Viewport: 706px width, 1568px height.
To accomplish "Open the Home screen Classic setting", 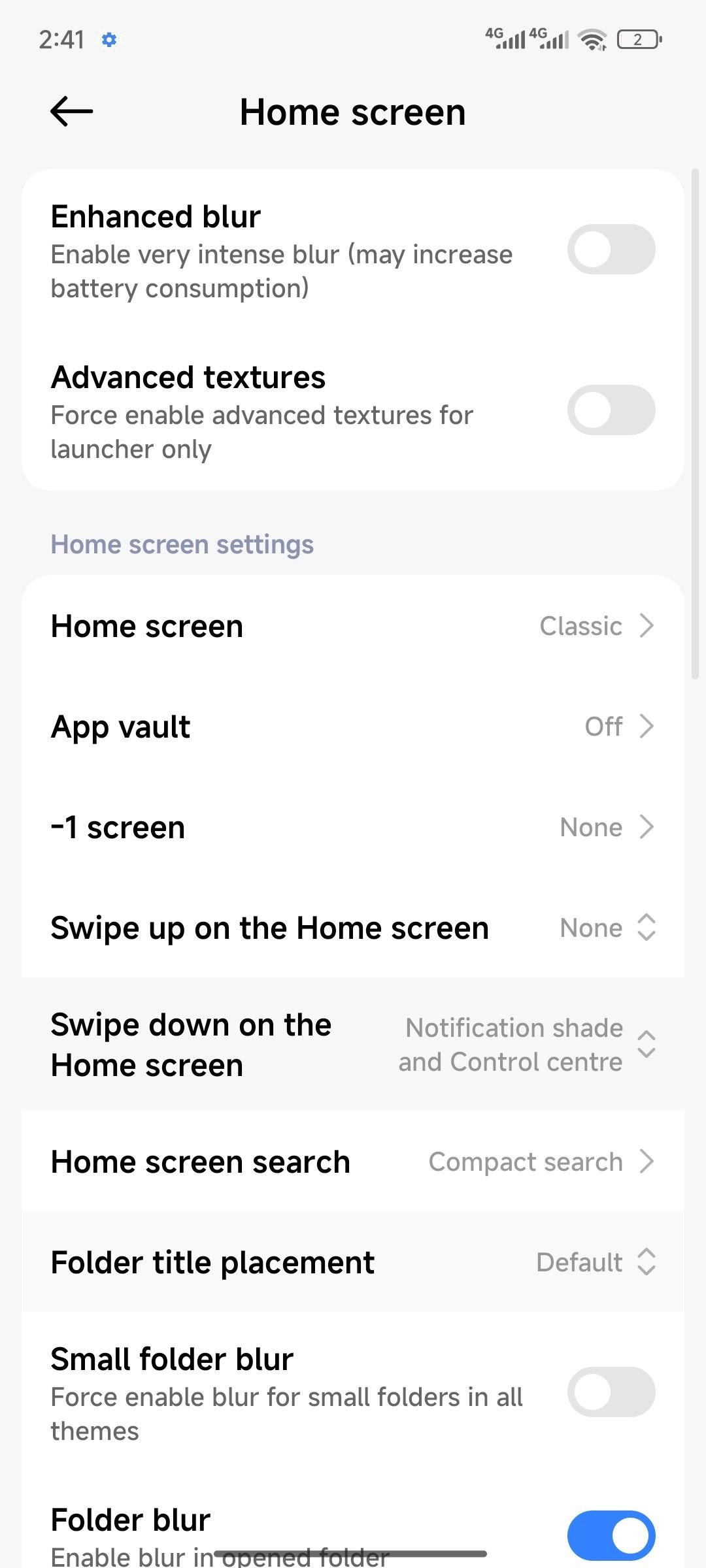I will [x=353, y=626].
